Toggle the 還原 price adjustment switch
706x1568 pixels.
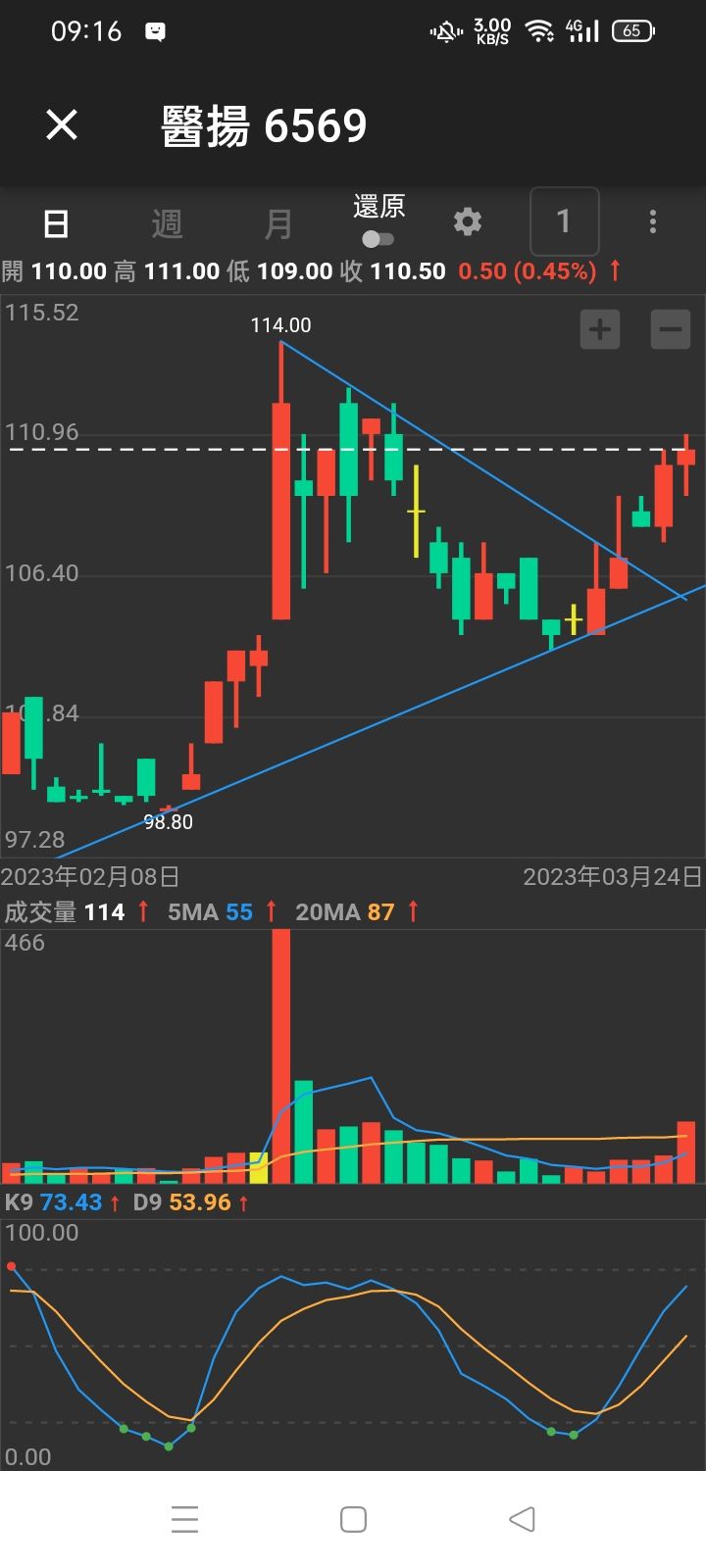coord(378,238)
